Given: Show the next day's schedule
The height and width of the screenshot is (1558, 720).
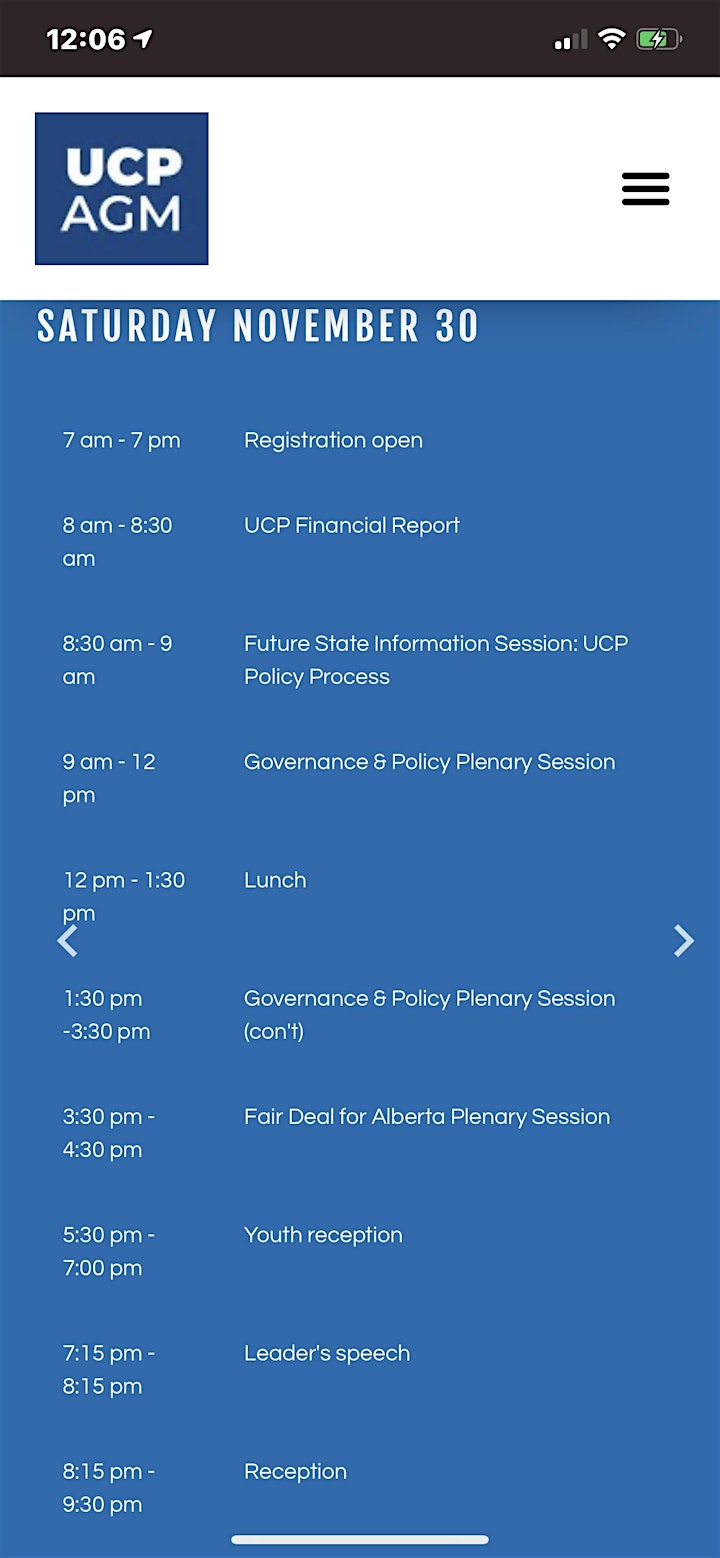Looking at the screenshot, I should point(684,941).
